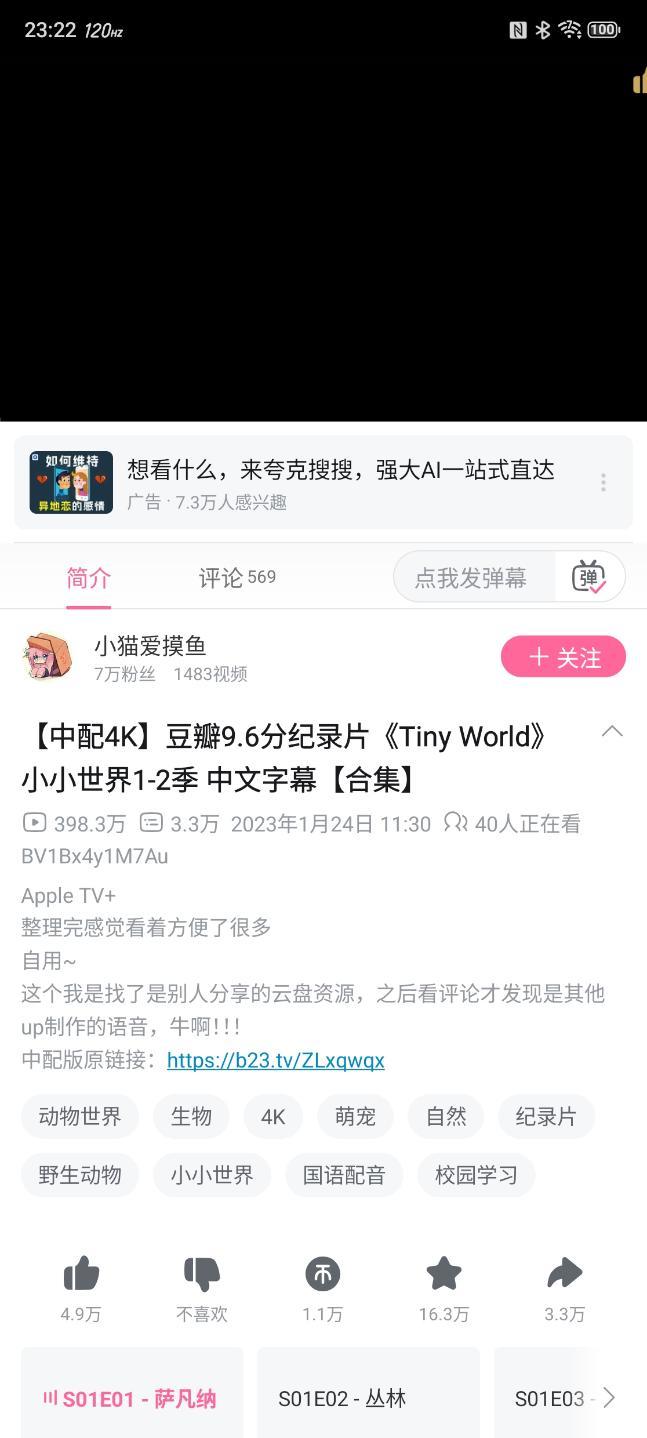
Task: Play episode S01E02 - 丛林
Action: [x=367, y=1398]
